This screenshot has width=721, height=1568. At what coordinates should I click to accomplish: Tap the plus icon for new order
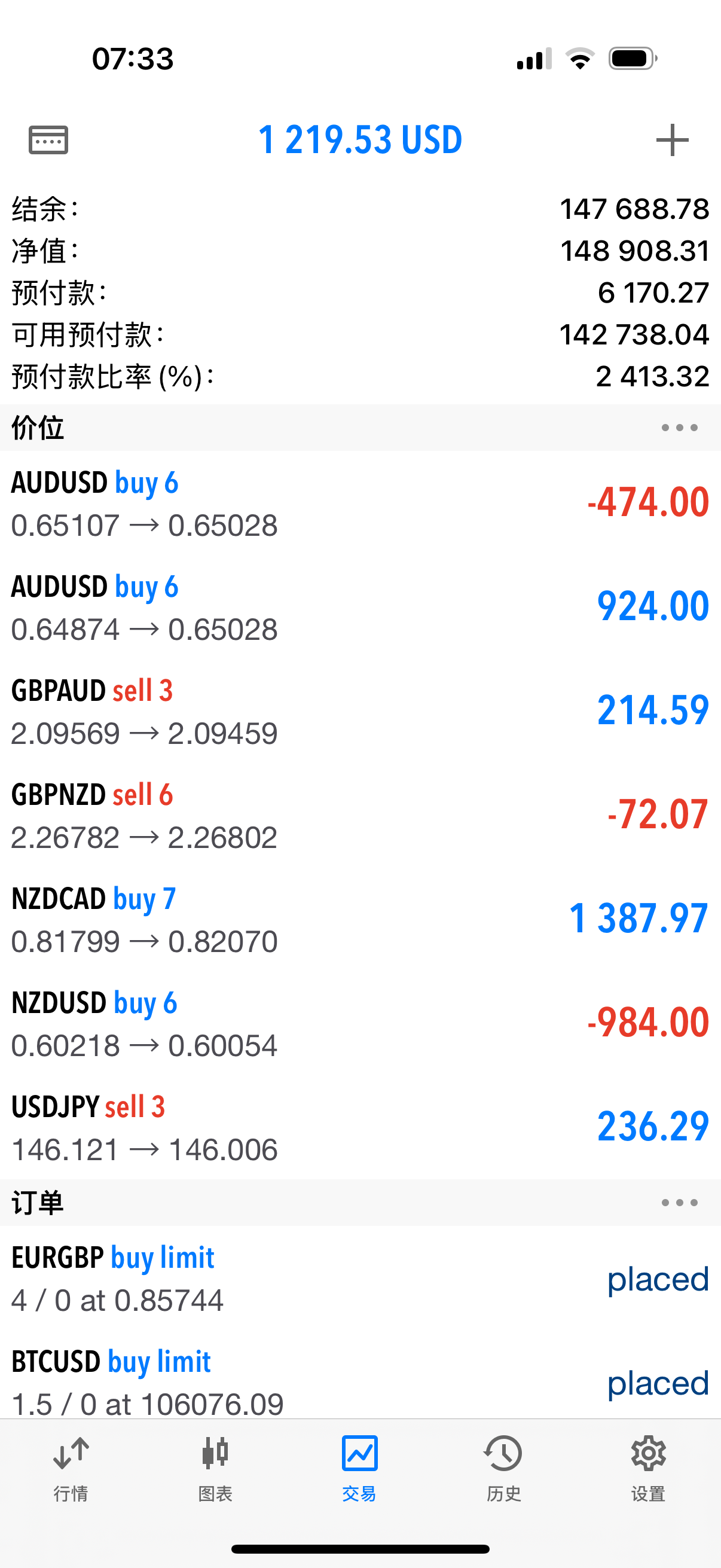coord(672,140)
